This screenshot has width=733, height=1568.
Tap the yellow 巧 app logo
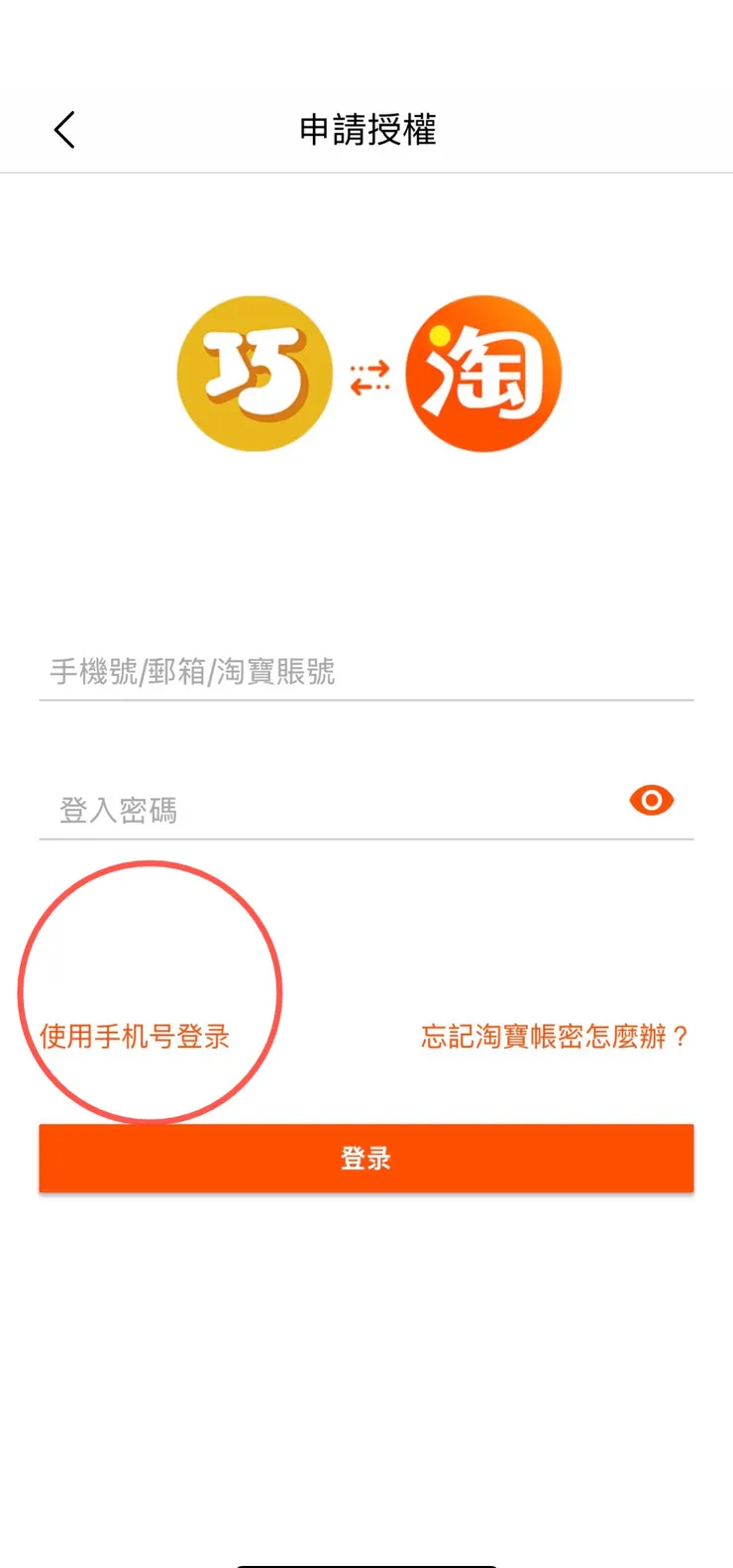254,374
